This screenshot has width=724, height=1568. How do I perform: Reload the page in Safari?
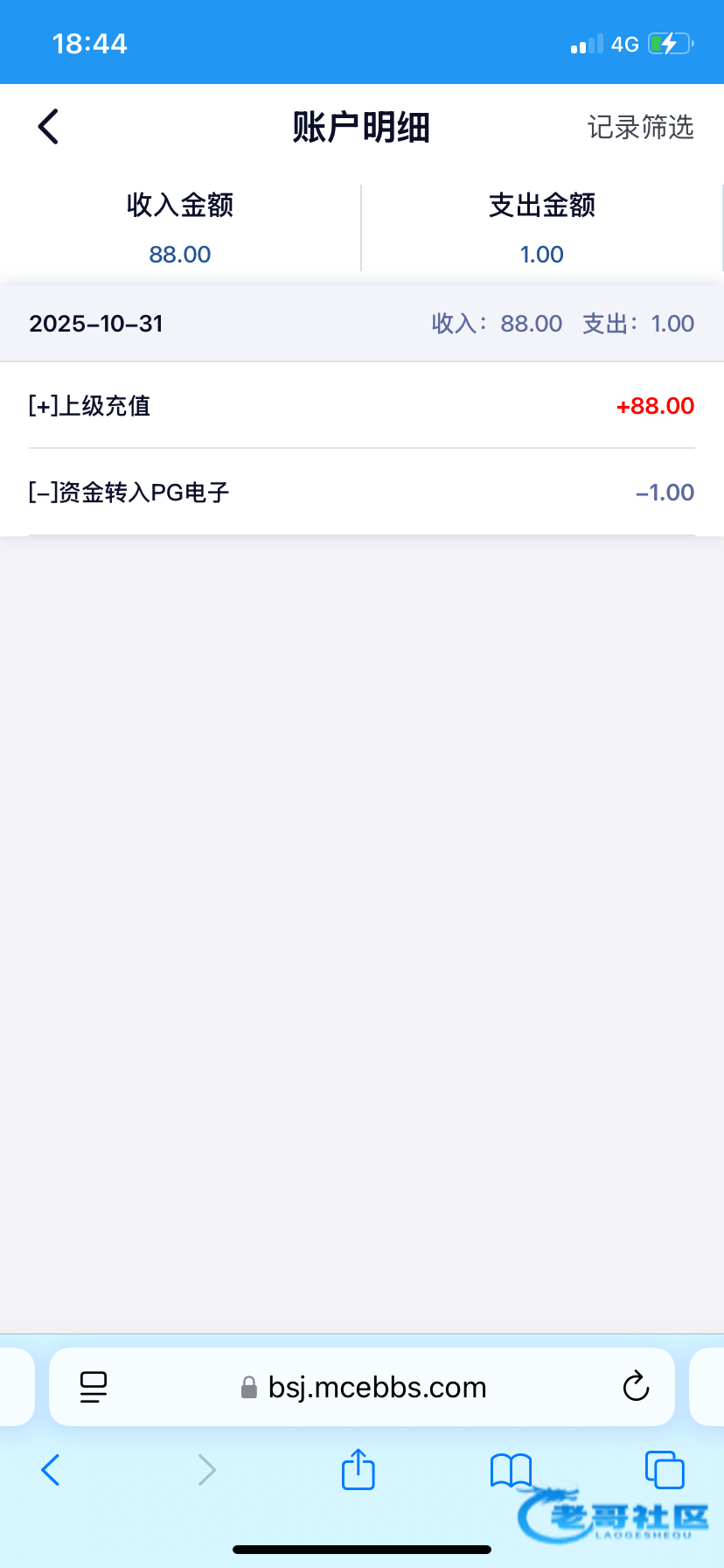point(636,1387)
